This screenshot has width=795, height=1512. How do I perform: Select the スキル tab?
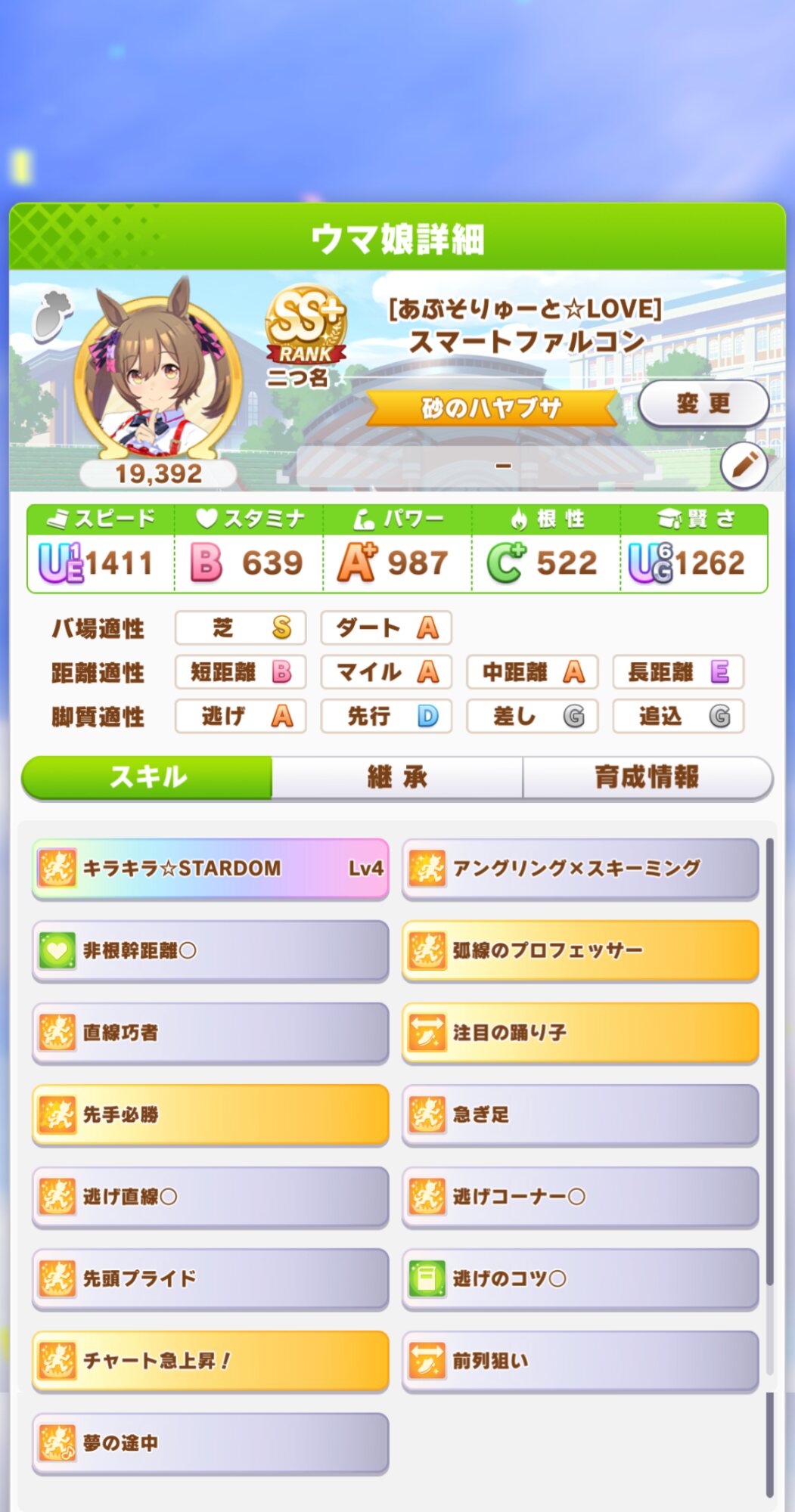pyautogui.click(x=148, y=777)
